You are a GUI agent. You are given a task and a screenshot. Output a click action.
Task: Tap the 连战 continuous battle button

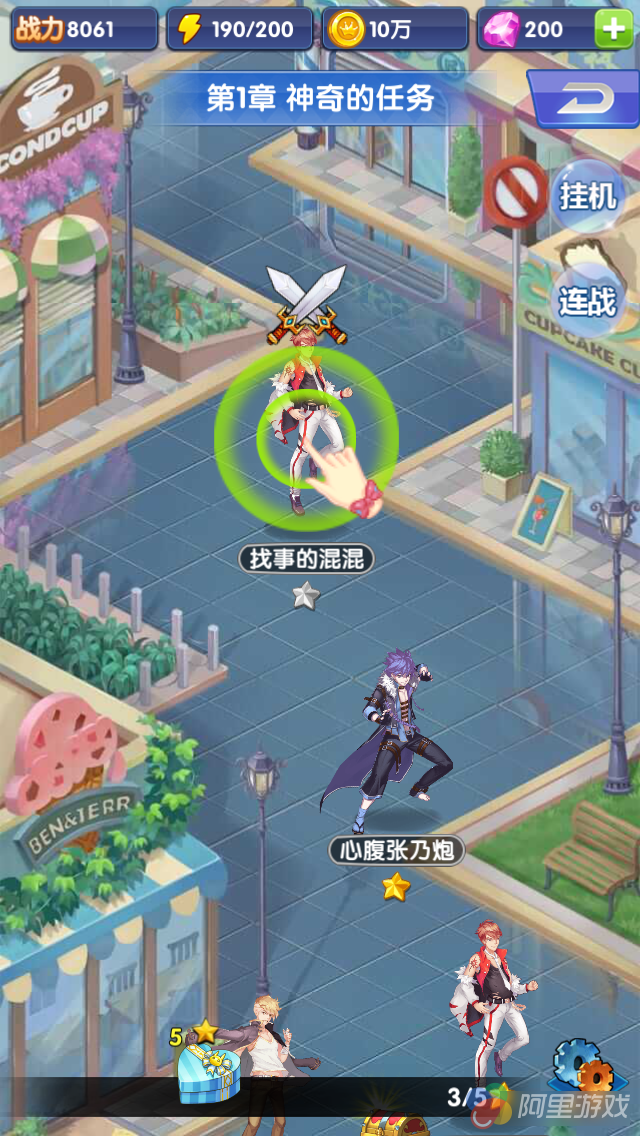tap(588, 301)
